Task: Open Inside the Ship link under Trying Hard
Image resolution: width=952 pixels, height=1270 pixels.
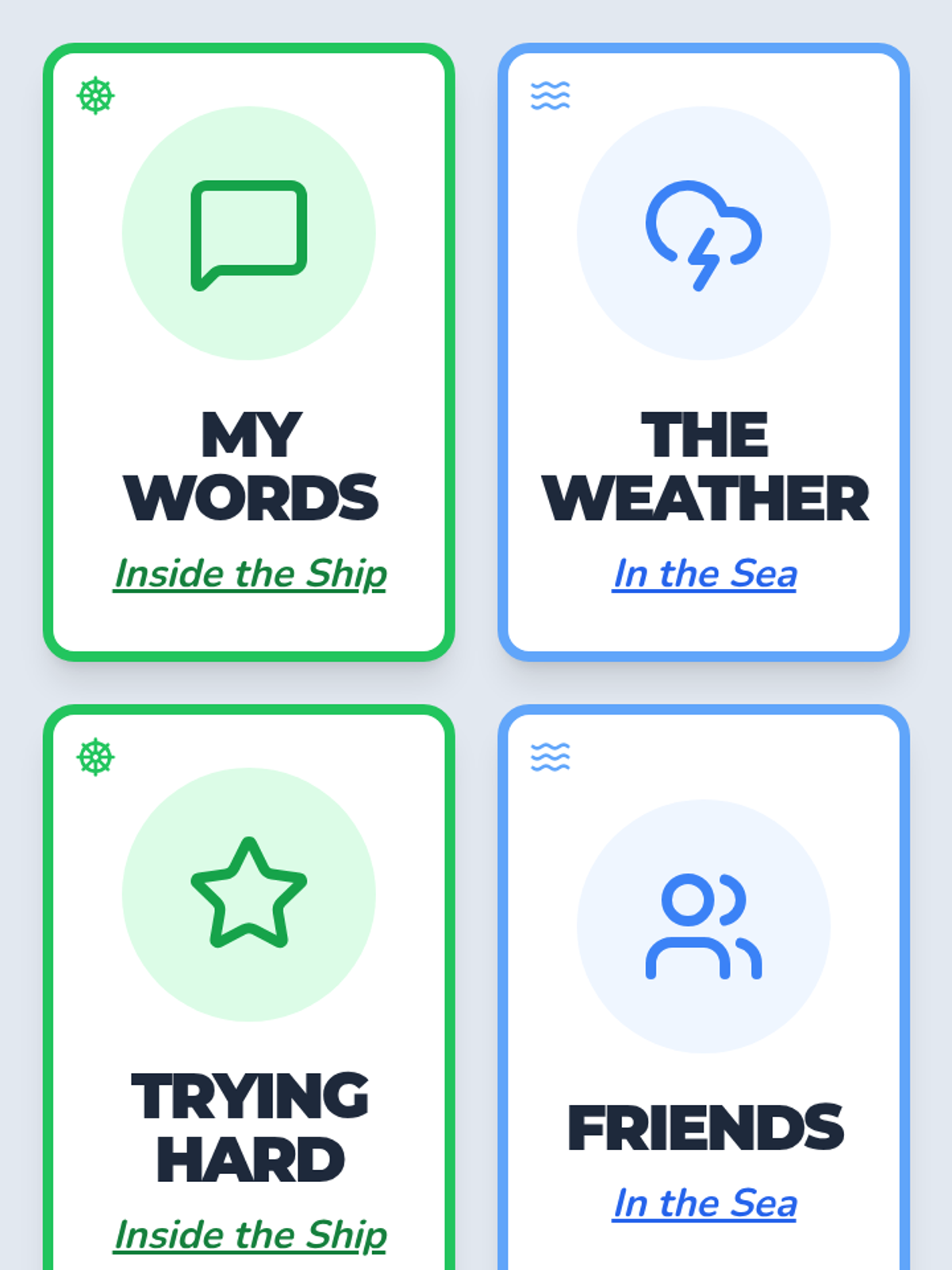Action: (x=250, y=1235)
